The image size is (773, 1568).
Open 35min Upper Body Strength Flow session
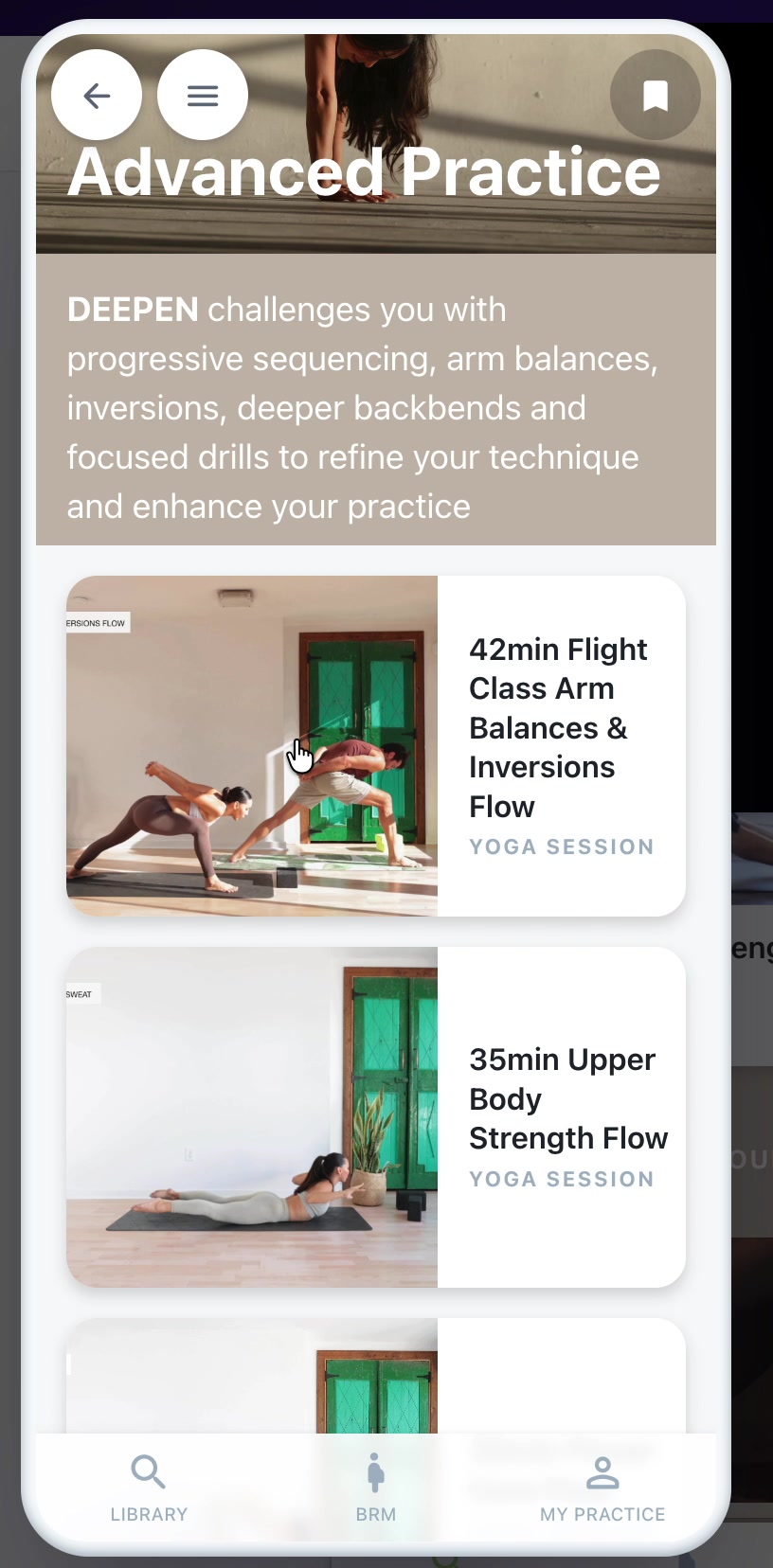(376, 1117)
